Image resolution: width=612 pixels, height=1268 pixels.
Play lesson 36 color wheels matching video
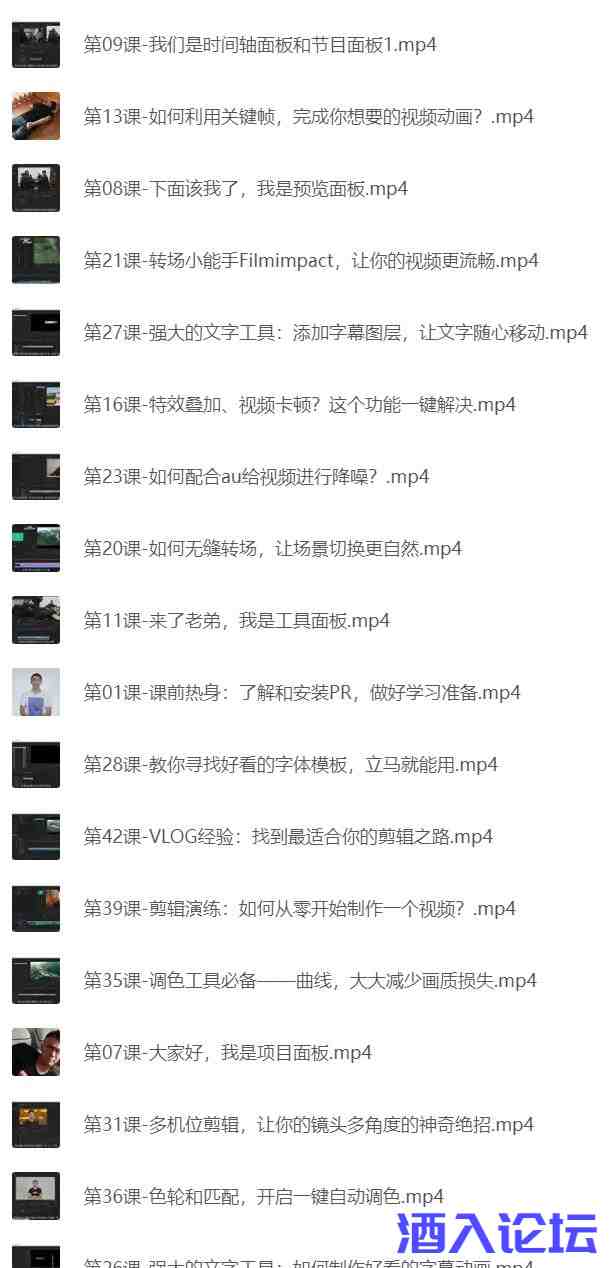click(263, 1197)
